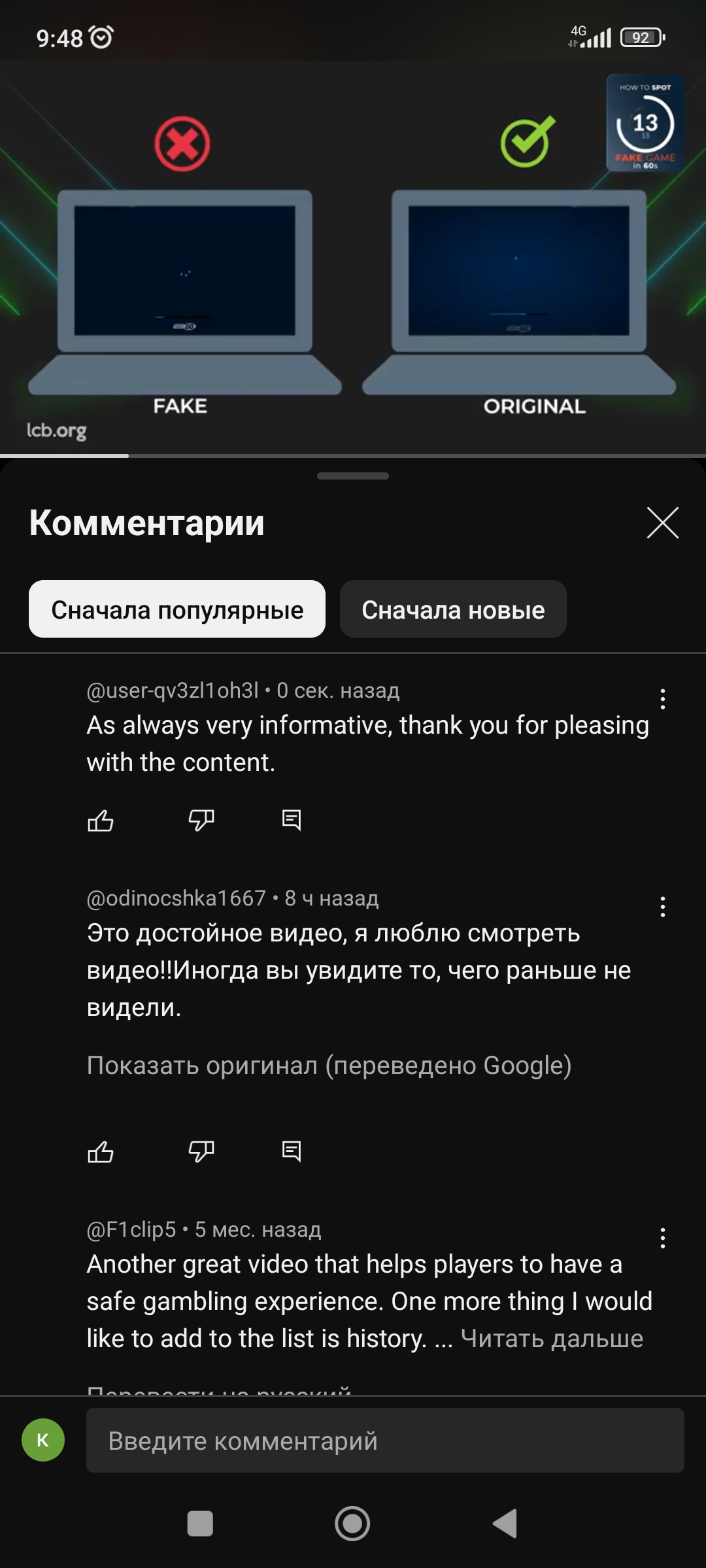Focus the Введите комментарий field
The height and width of the screenshot is (1568, 706).
pos(384,1441)
